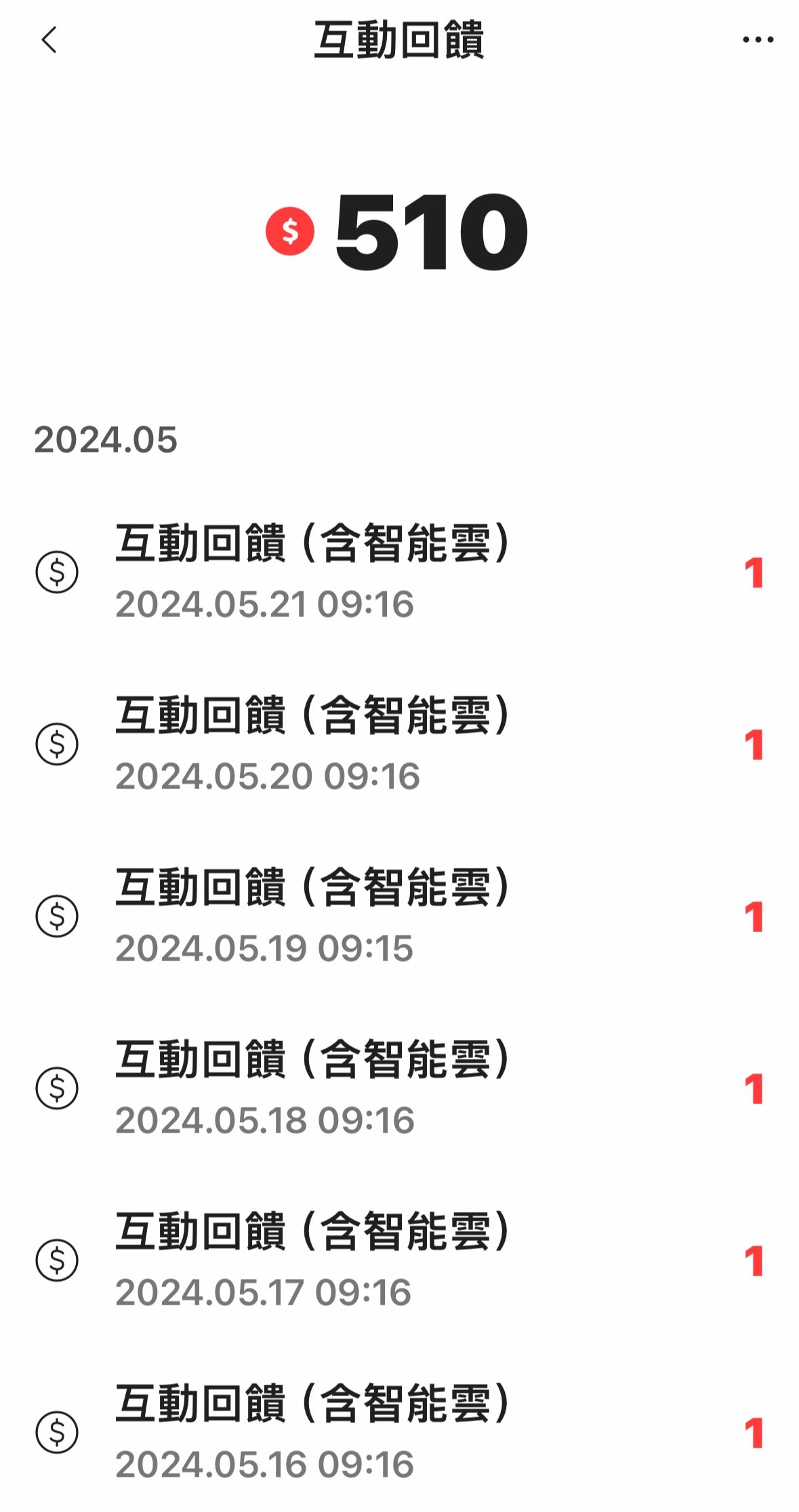This screenshot has height=1512, width=799.
Task: View the 2024.05.18 09:16 reward entry
Action: [x=399, y=1088]
